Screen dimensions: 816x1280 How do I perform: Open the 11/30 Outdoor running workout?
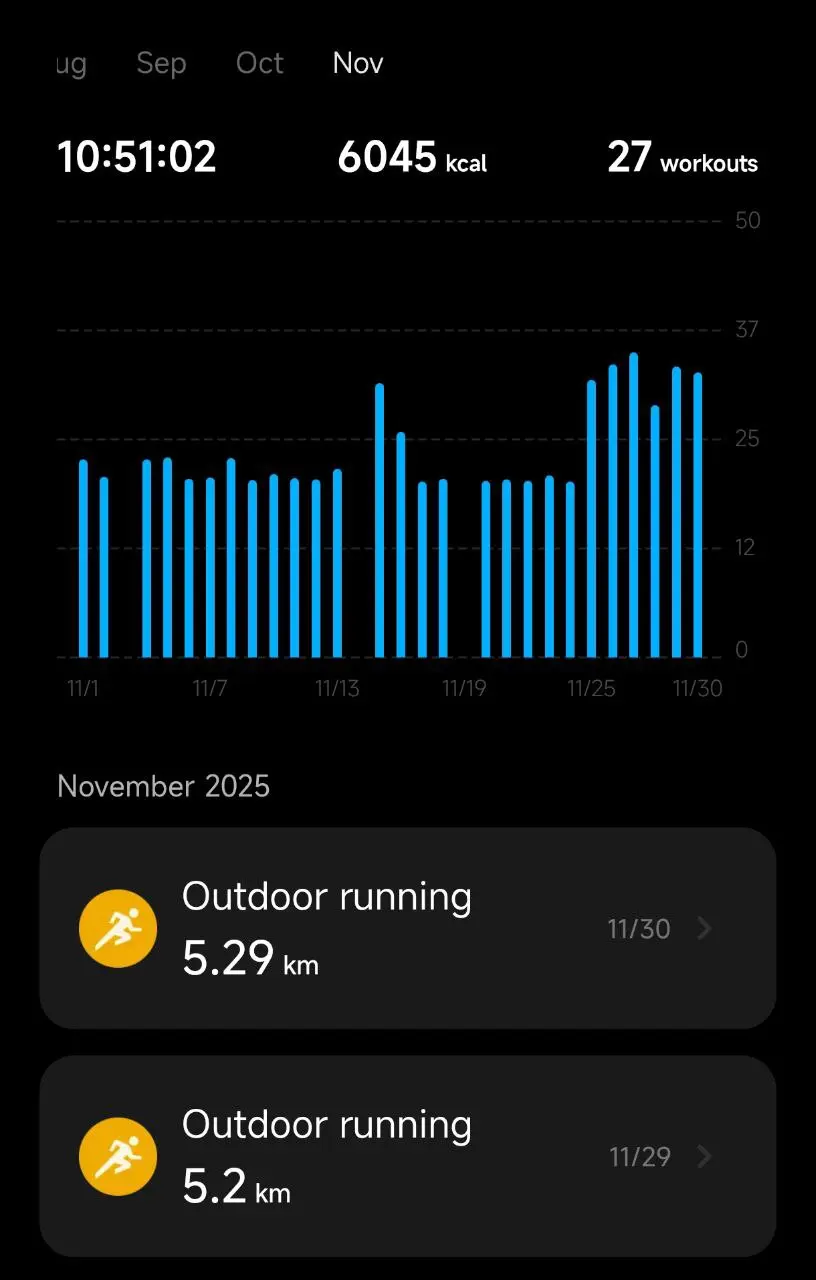407,928
